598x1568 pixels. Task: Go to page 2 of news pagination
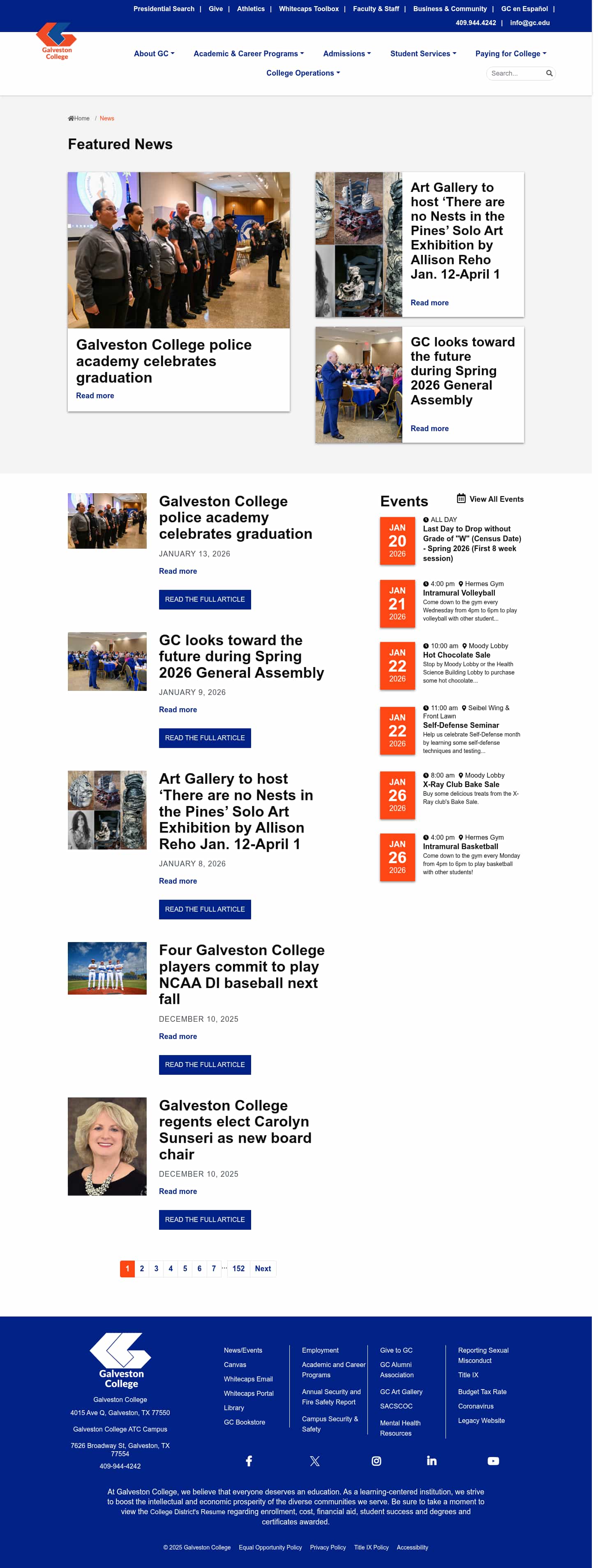point(141,1268)
